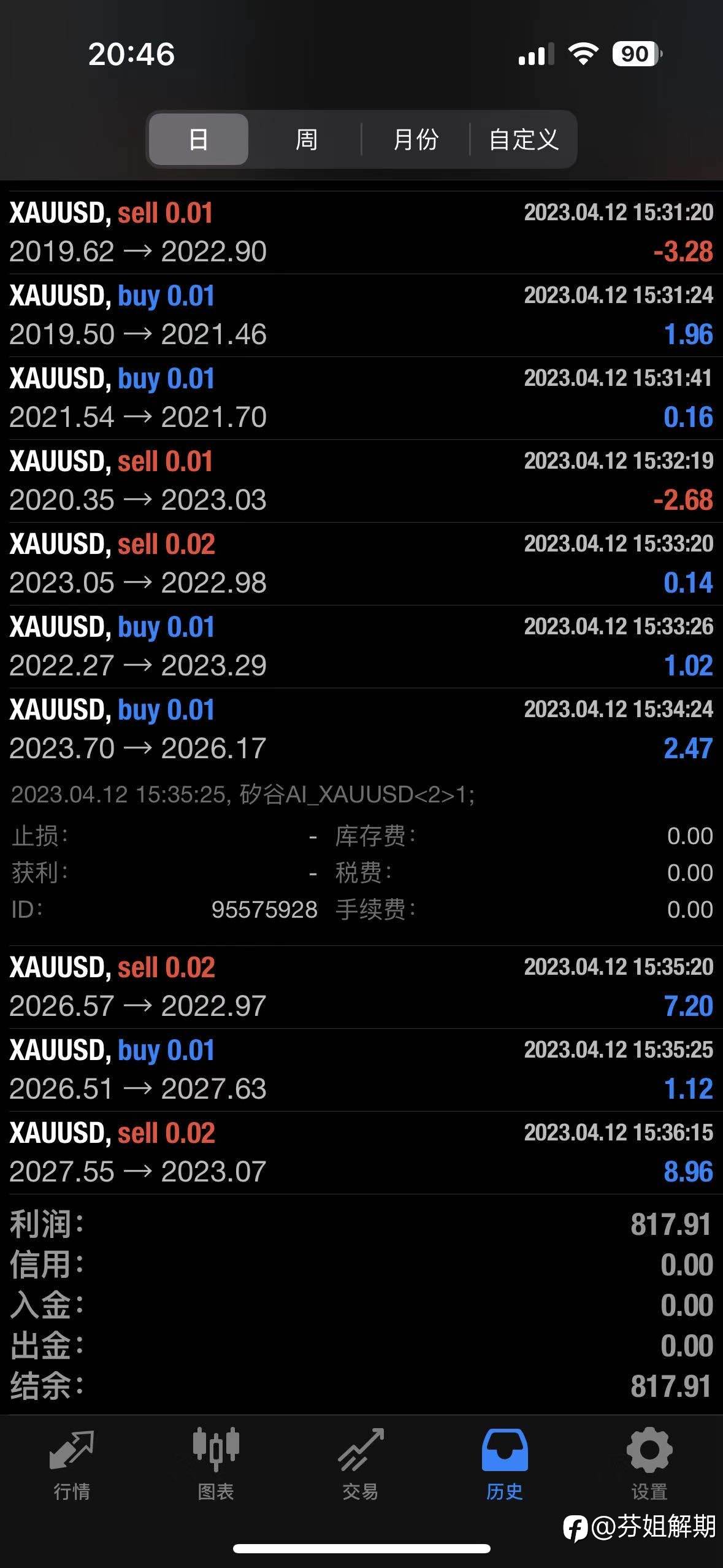Open the 交易 trade tab

tap(361, 1465)
